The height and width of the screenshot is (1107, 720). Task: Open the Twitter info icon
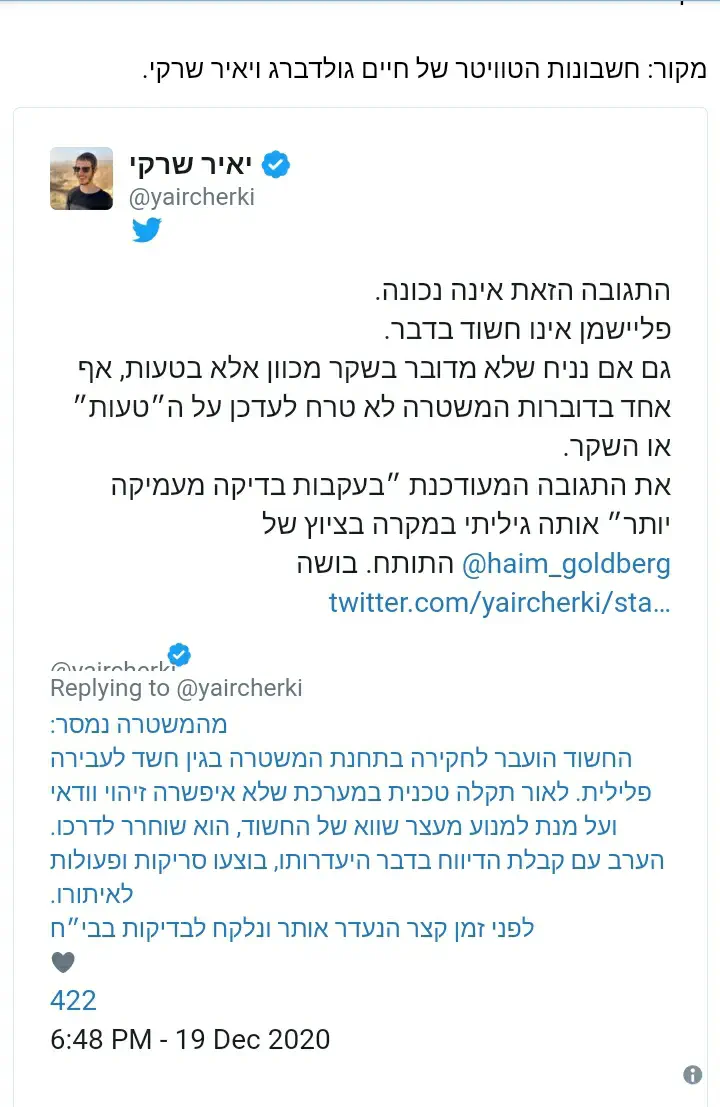692,1075
